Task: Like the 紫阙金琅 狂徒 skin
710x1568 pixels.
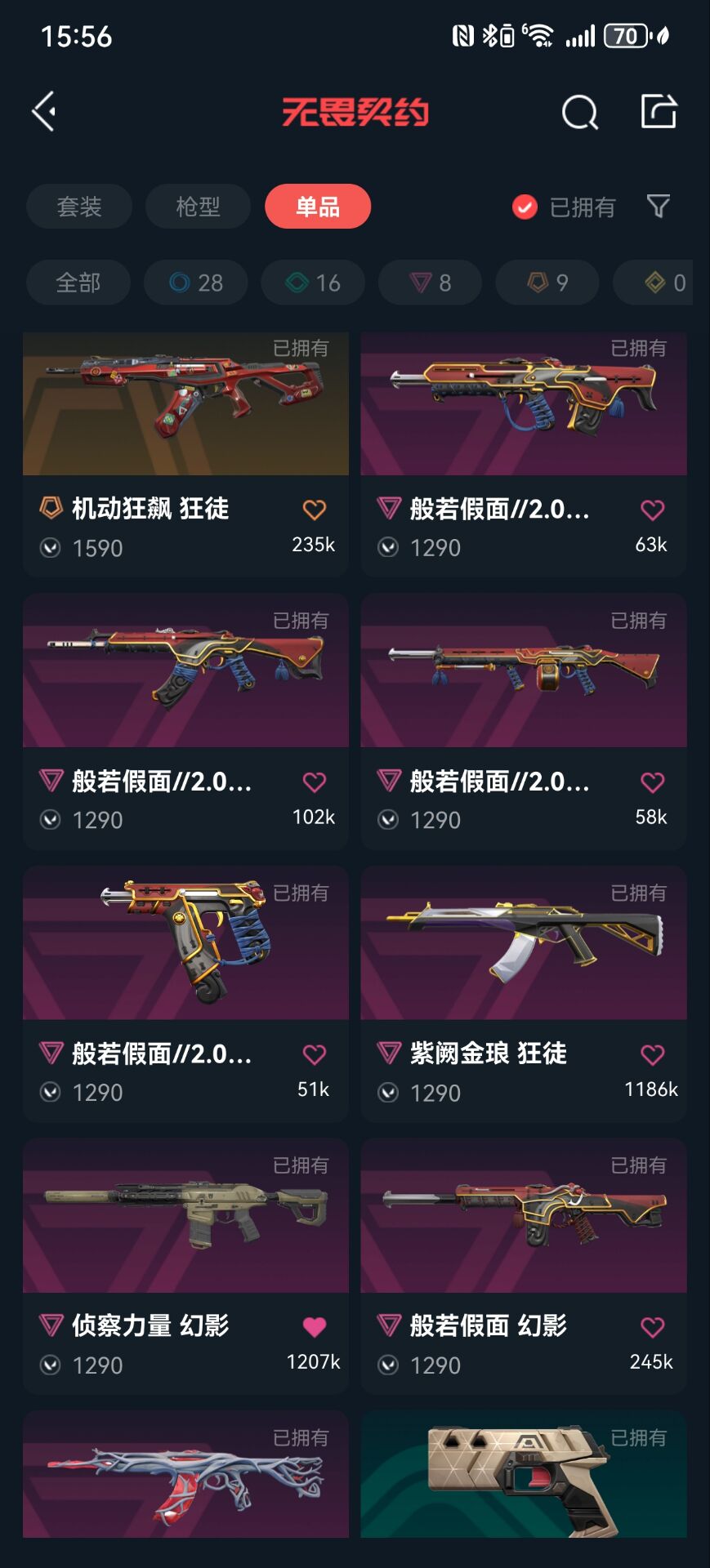Action: pyautogui.click(x=652, y=1054)
